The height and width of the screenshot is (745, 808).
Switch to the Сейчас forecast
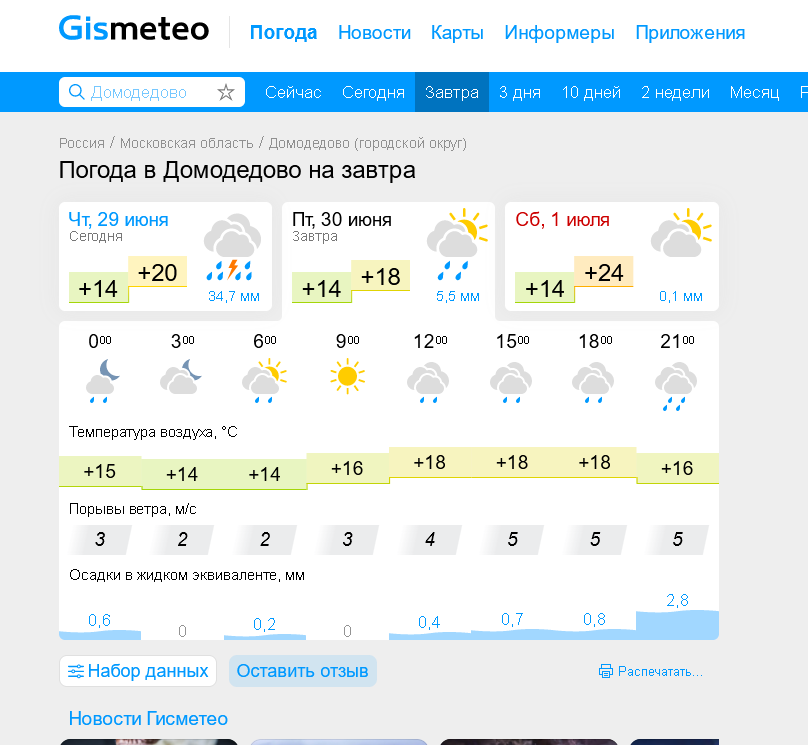(293, 92)
